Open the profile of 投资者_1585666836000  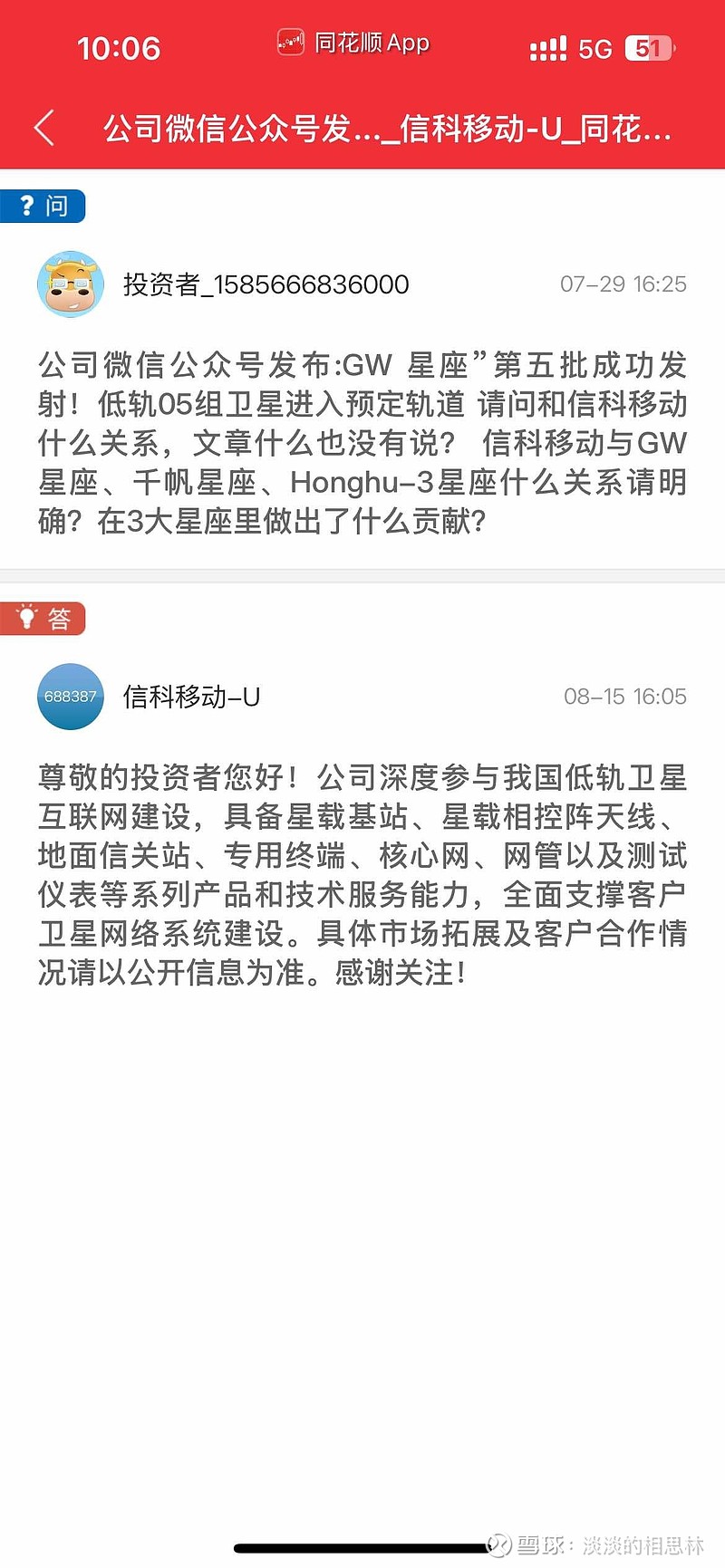click(71, 284)
